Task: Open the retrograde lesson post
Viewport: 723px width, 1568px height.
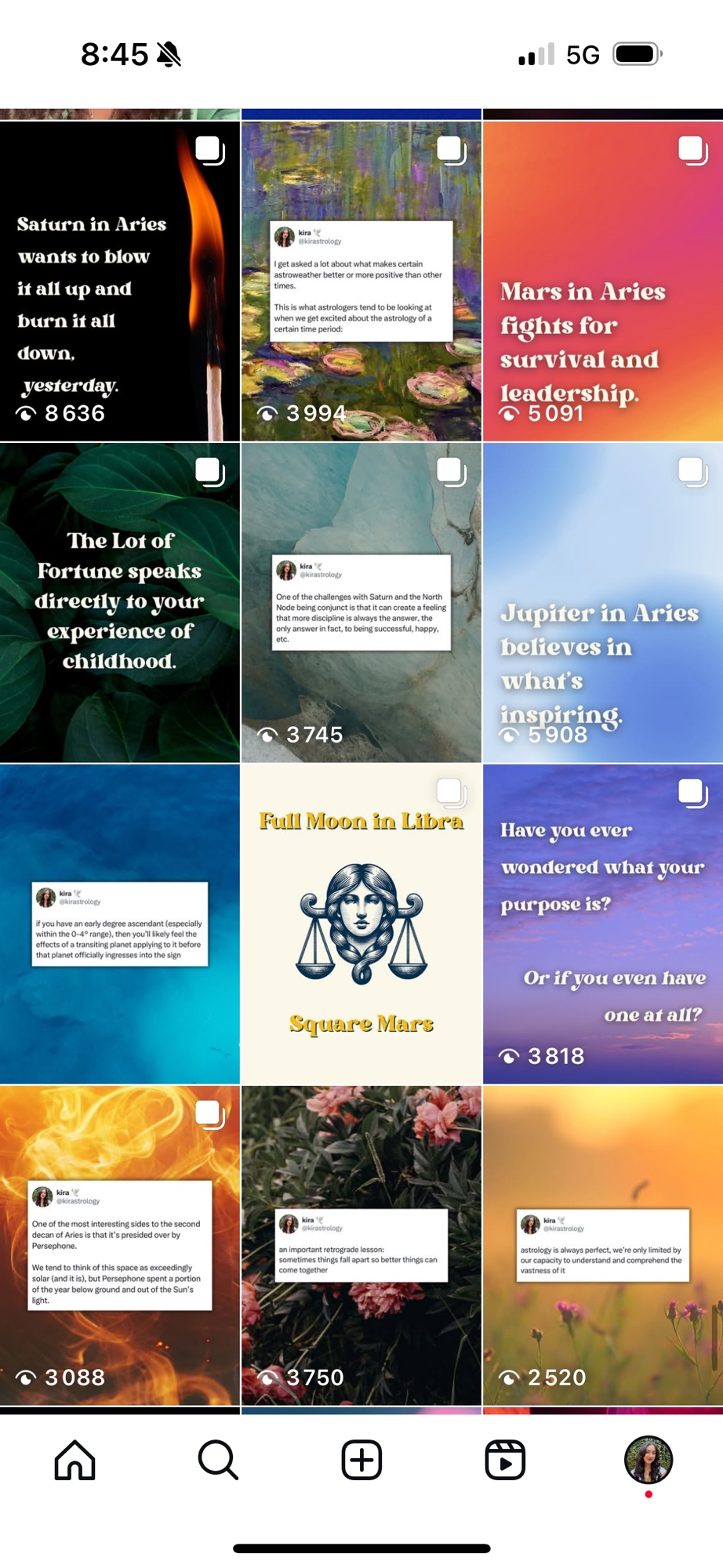Action: pyautogui.click(x=361, y=1245)
